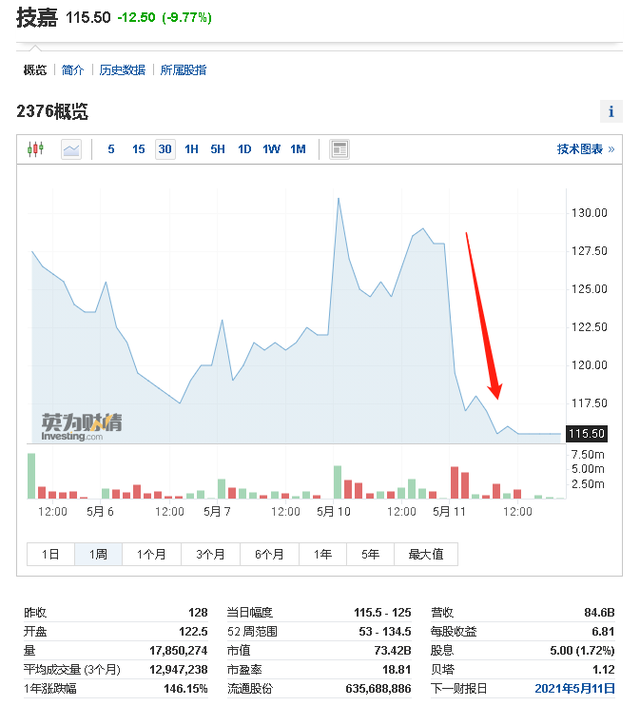Screen dimensions: 640x706
Task: Set chart interval to 5 minutes
Action: 111,149
